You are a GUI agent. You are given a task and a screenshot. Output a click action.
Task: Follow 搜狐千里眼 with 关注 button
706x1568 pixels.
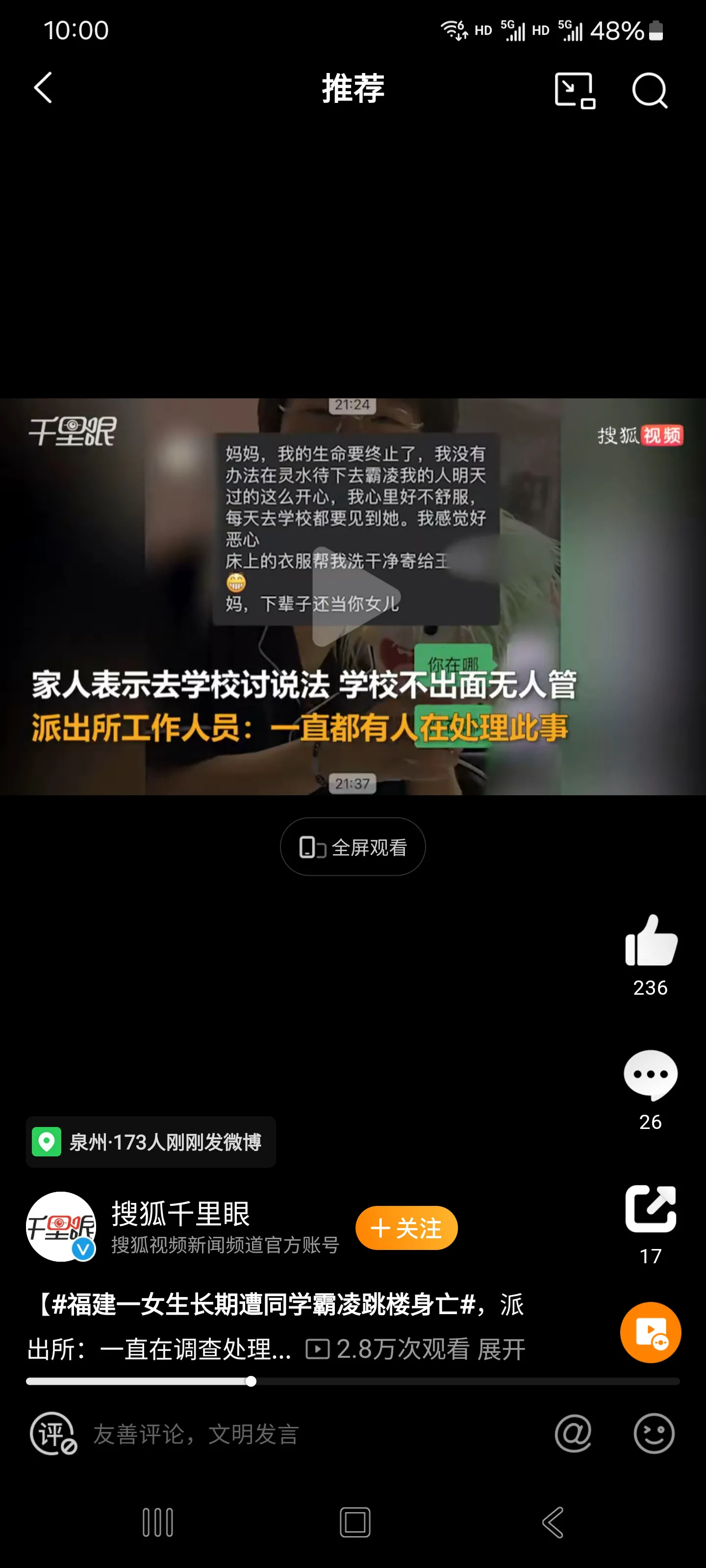click(406, 1228)
